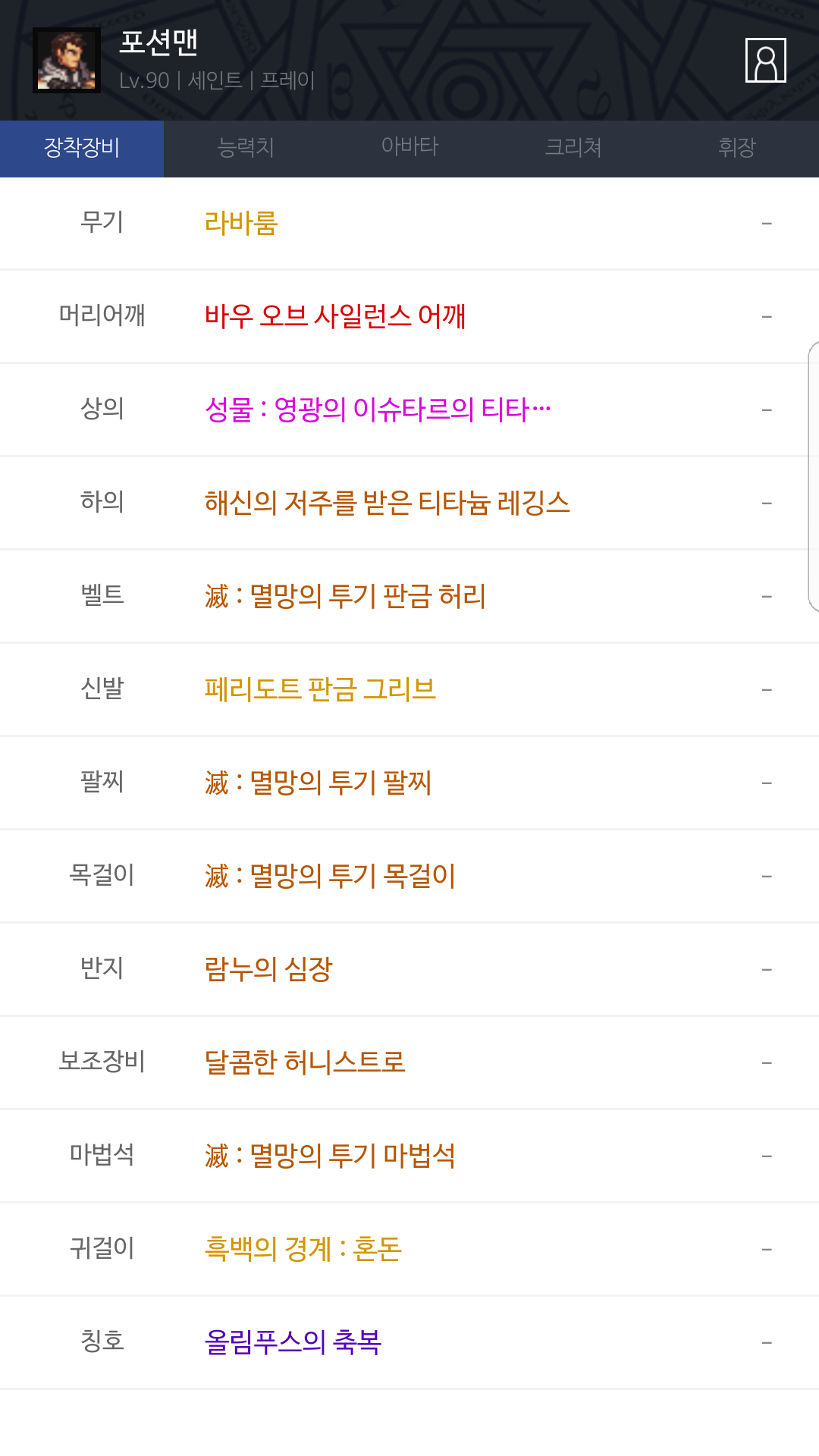Switch to the 아바타 tab
819x1456 pixels.
tap(409, 149)
